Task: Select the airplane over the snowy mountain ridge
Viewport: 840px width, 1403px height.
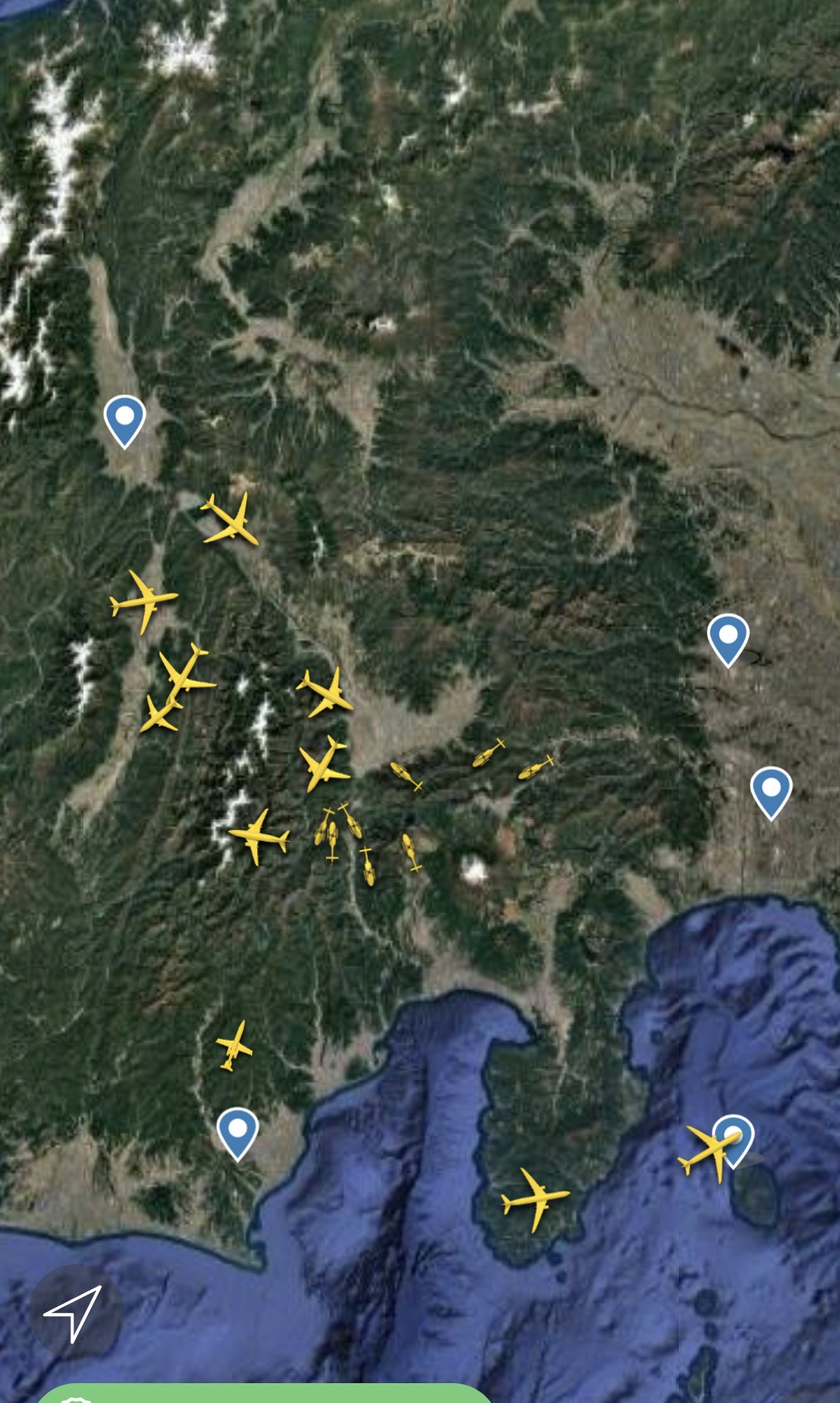Action: pos(259,837)
